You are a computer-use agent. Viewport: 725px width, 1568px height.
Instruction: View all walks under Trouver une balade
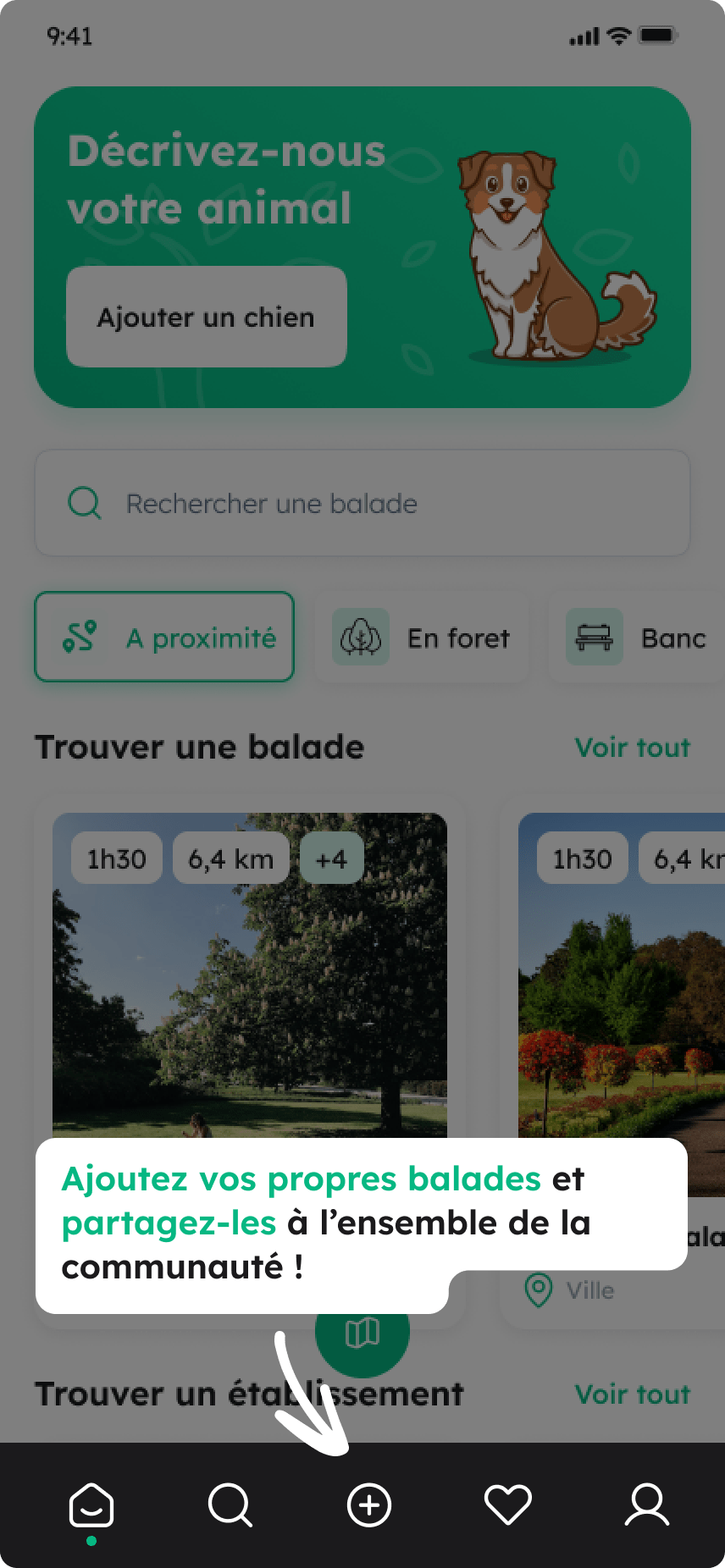(x=632, y=748)
